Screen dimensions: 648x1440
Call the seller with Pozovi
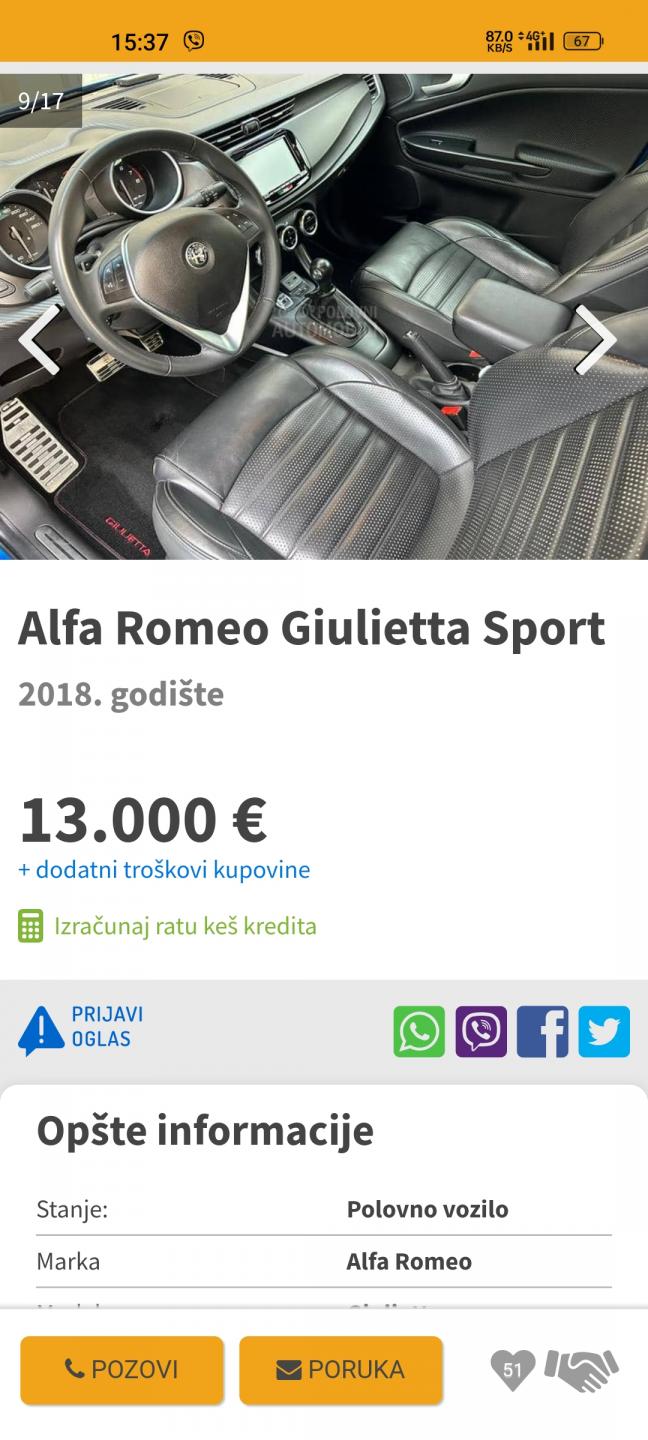tap(122, 1370)
